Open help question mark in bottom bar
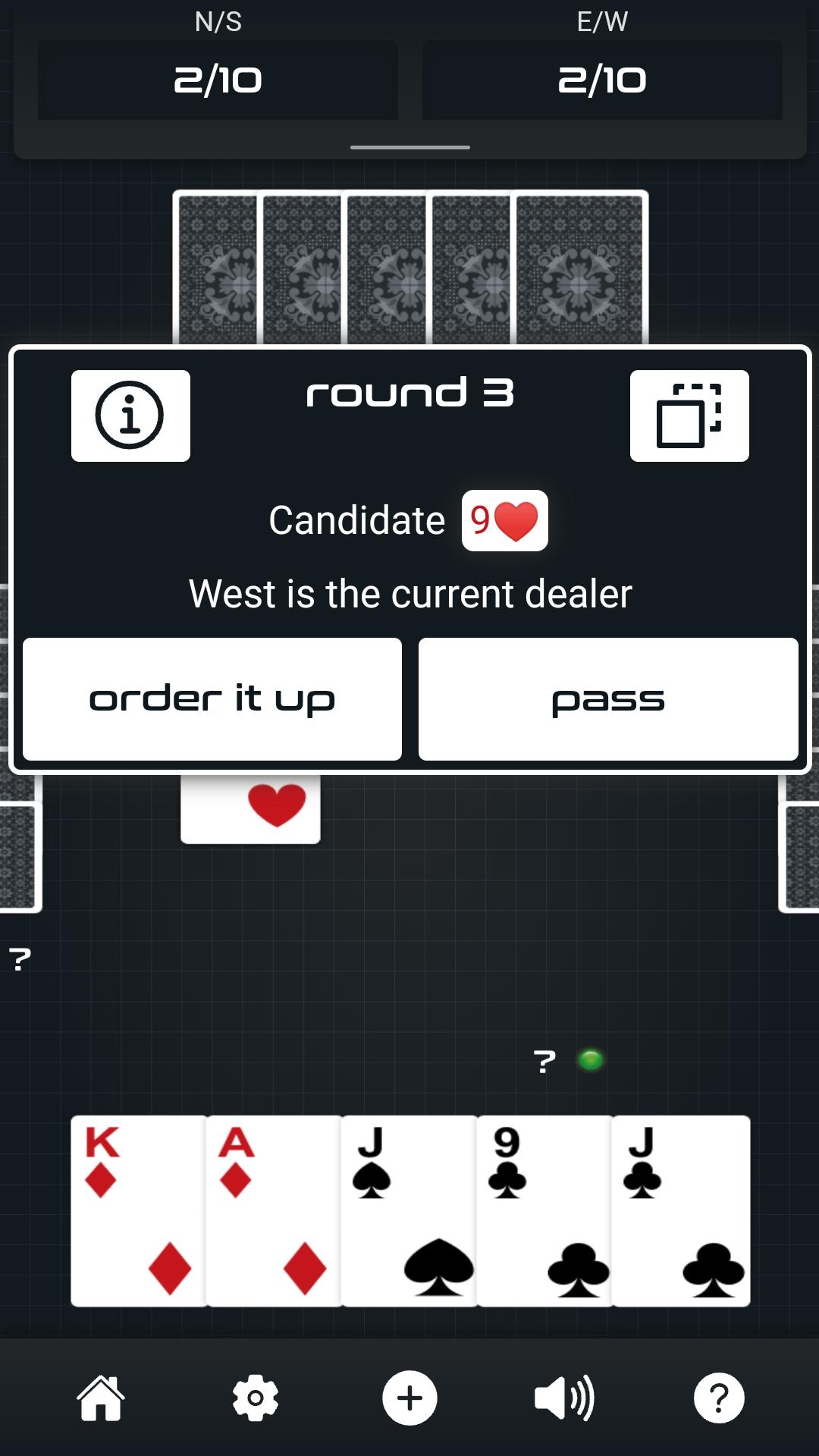Viewport: 819px width, 1456px height. pyautogui.click(x=719, y=1398)
